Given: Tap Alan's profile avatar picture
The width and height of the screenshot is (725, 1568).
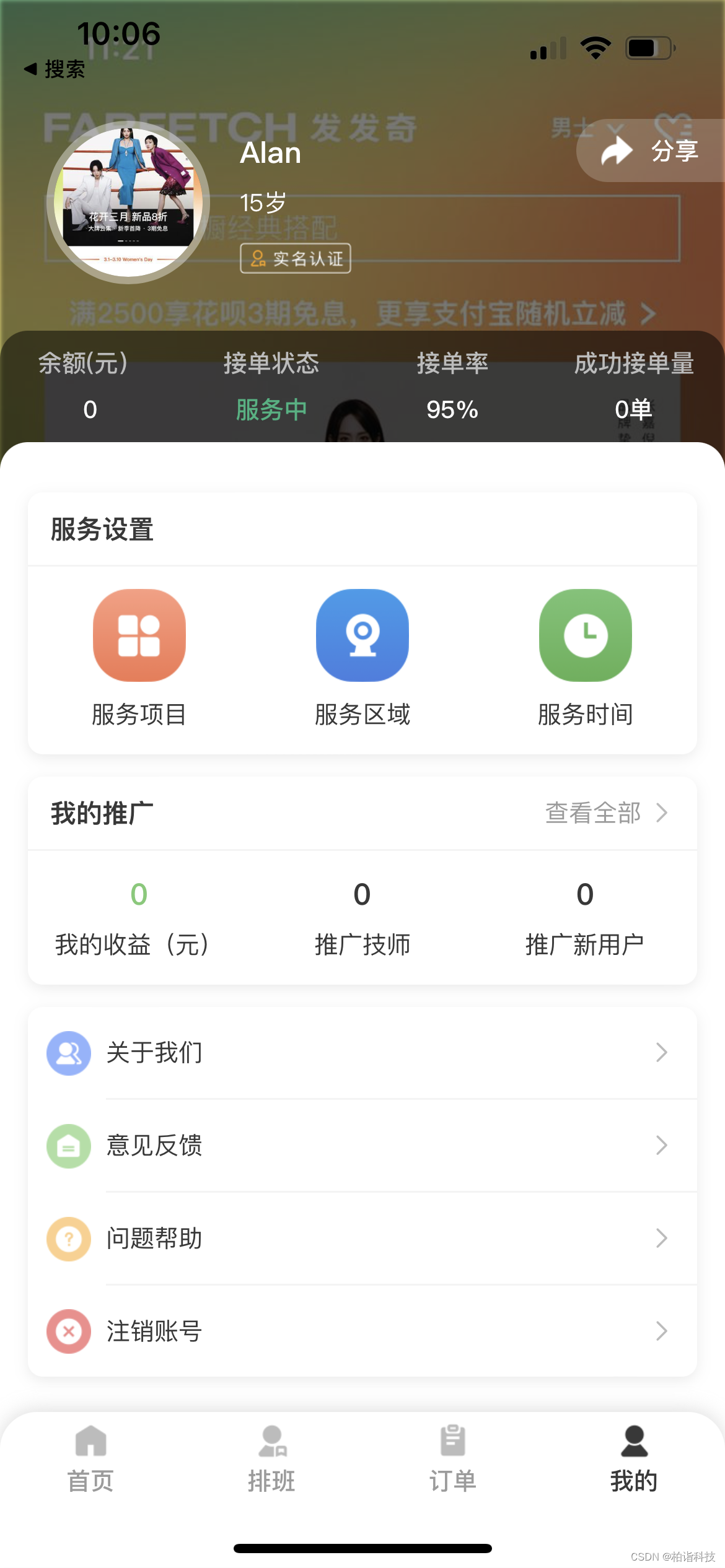Looking at the screenshot, I should (126, 201).
